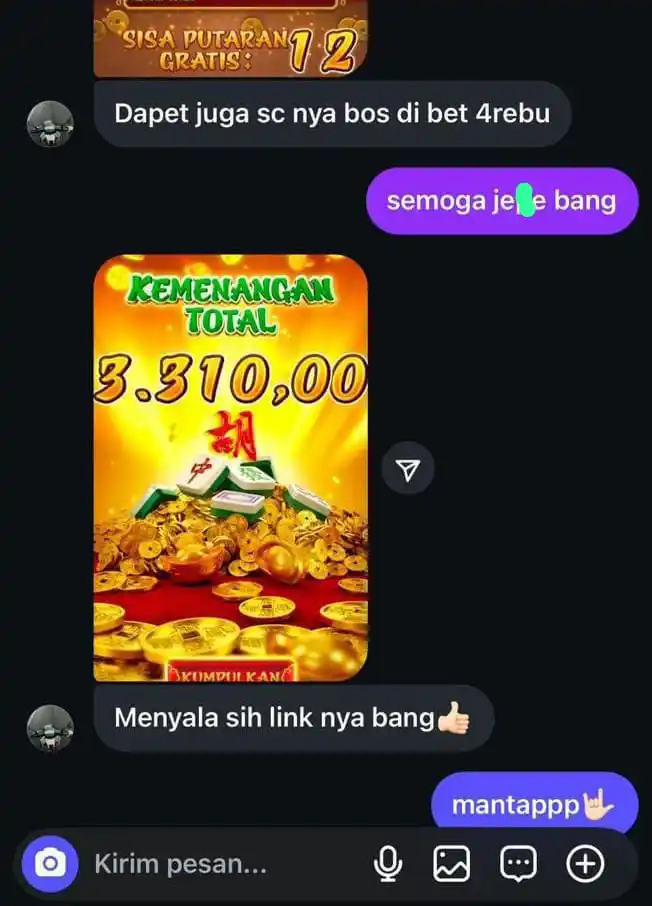The height and width of the screenshot is (906, 652).
Task: Open the Sisa Putaran Gratis image
Action: coord(230,40)
